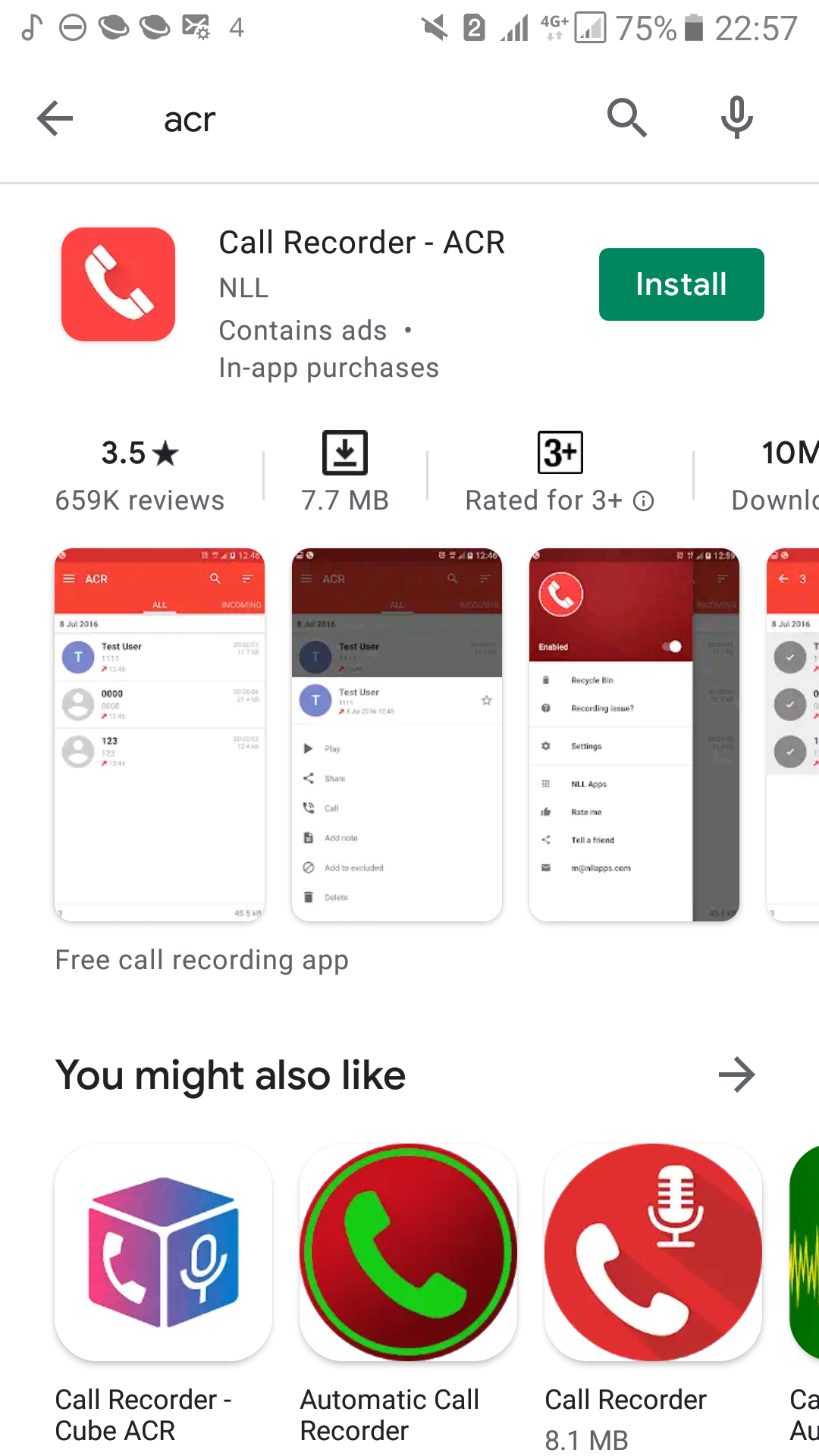Start voice search with microphone
The width and height of the screenshot is (819, 1456).
[736, 118]
